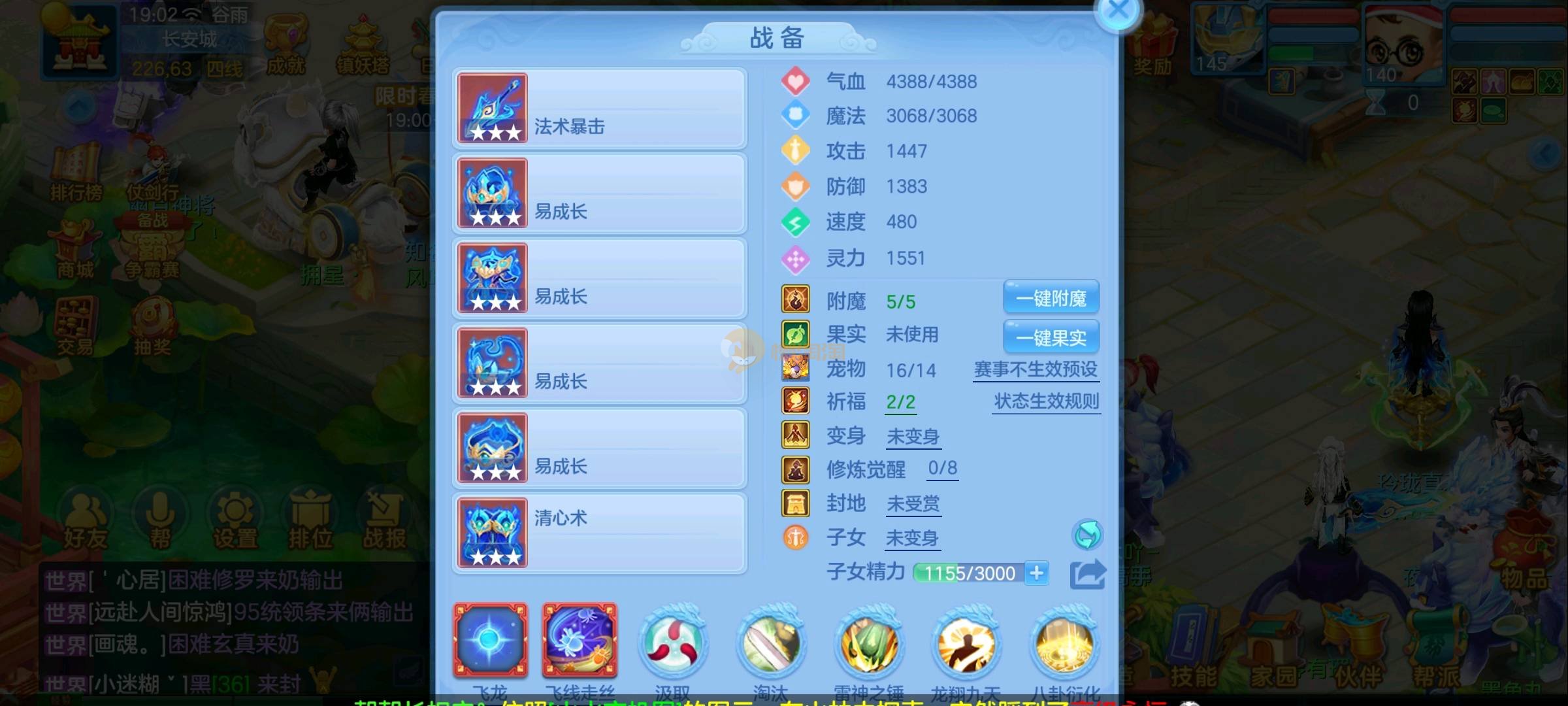Select the 汲取 skill icon
This screenshot has height=706, width=1568.
pyautogui.click(x=672, y=644)
